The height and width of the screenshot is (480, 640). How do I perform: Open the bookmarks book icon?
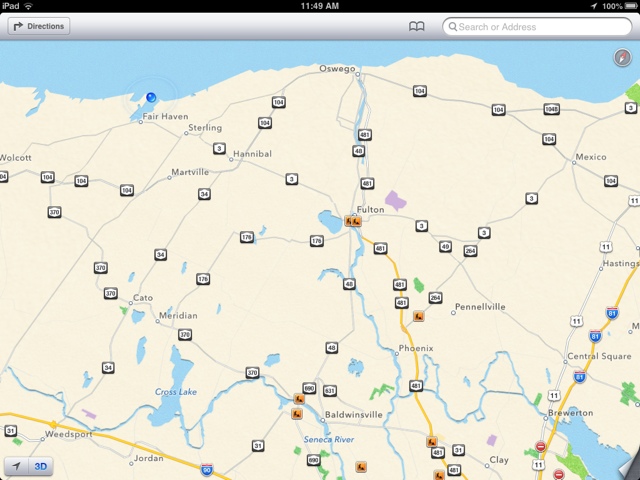pyautogui.click(x=417, y=27)
